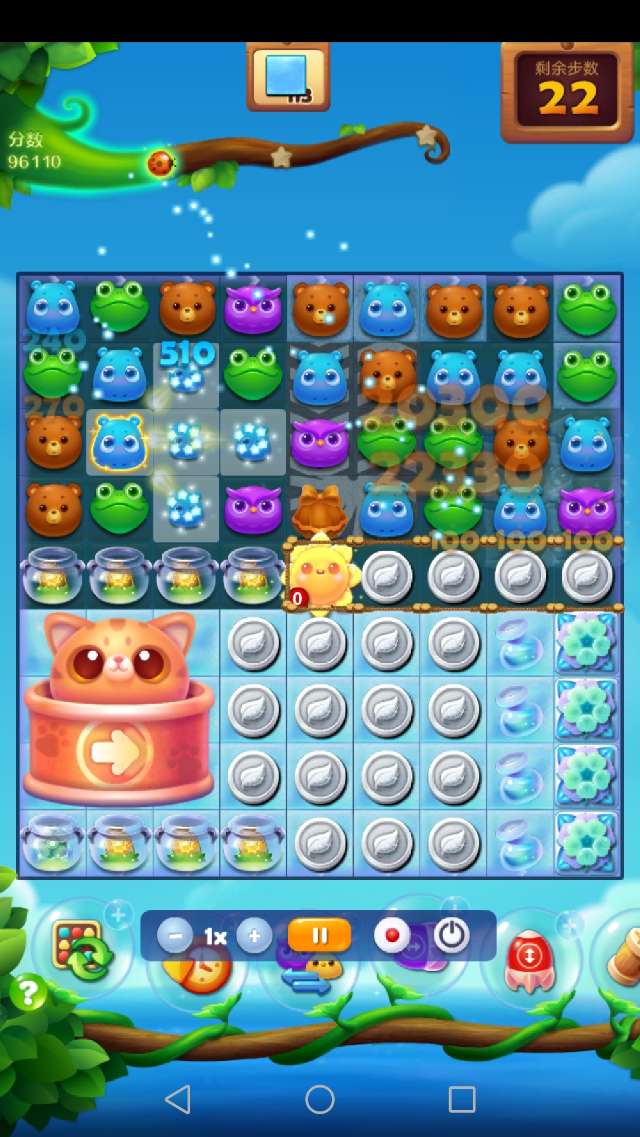Go to the home screen
Image resolution: width=640 pixels, height=1137 pixels.
tap(320, 1100)
